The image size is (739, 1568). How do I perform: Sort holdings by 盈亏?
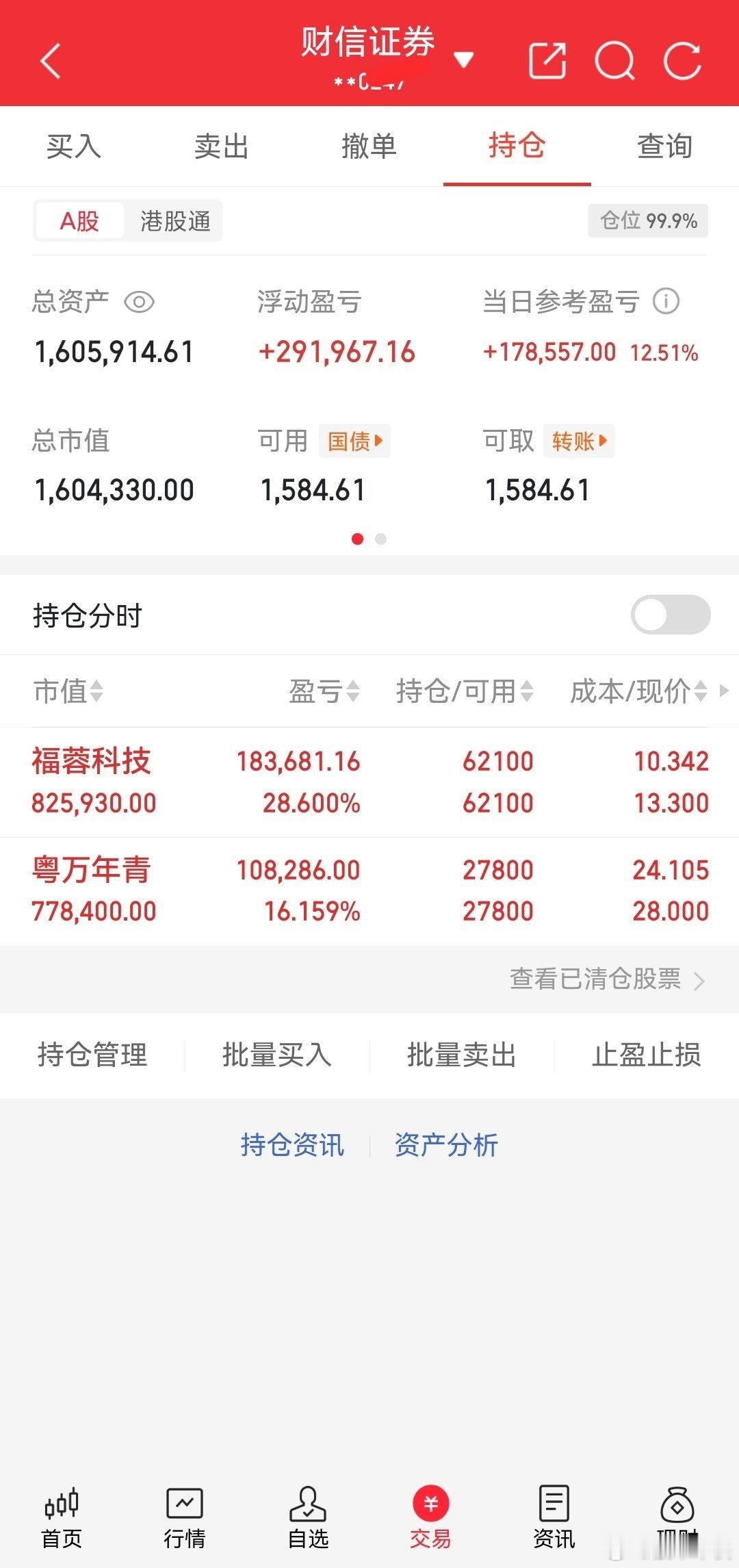[320, 691]
